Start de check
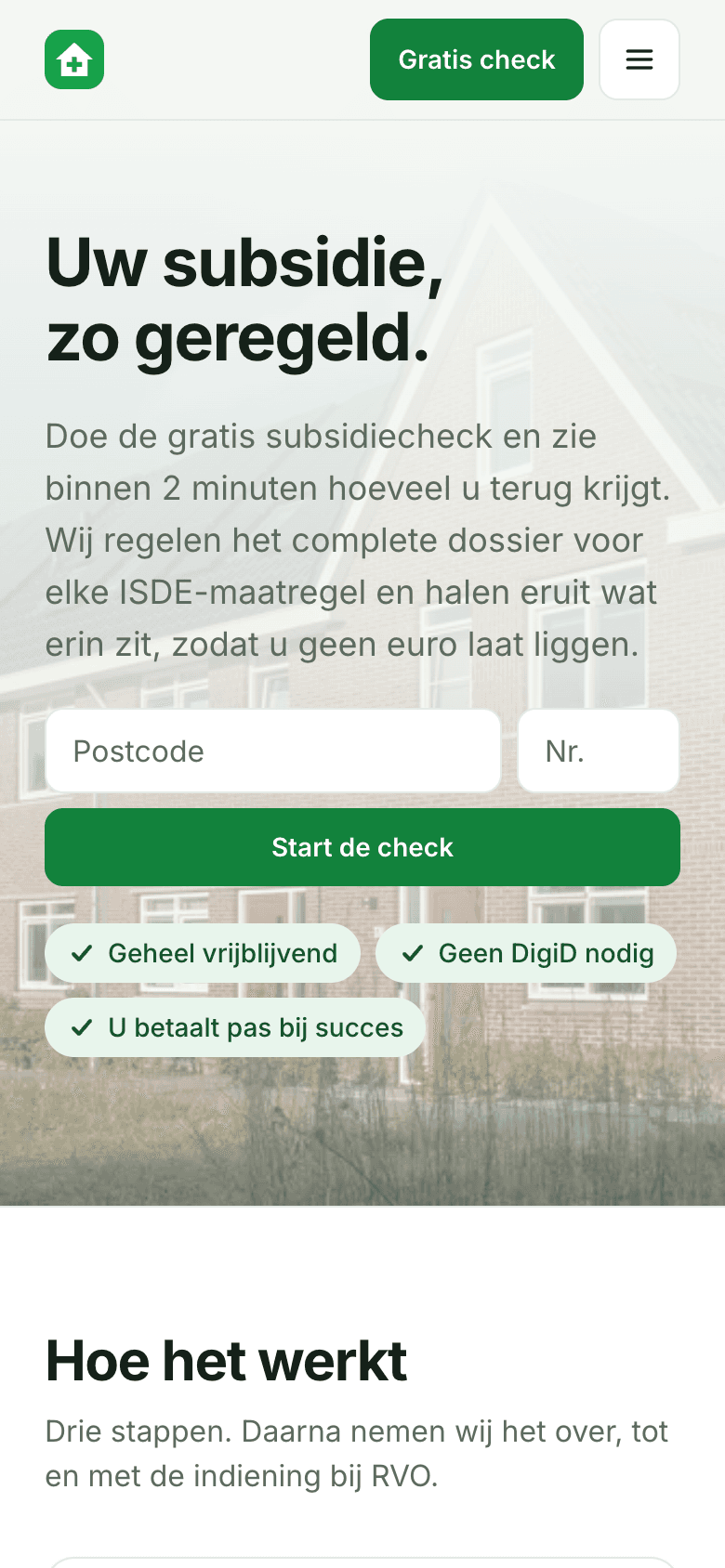This screenshot has height=1568, width=725. [362, 847]
